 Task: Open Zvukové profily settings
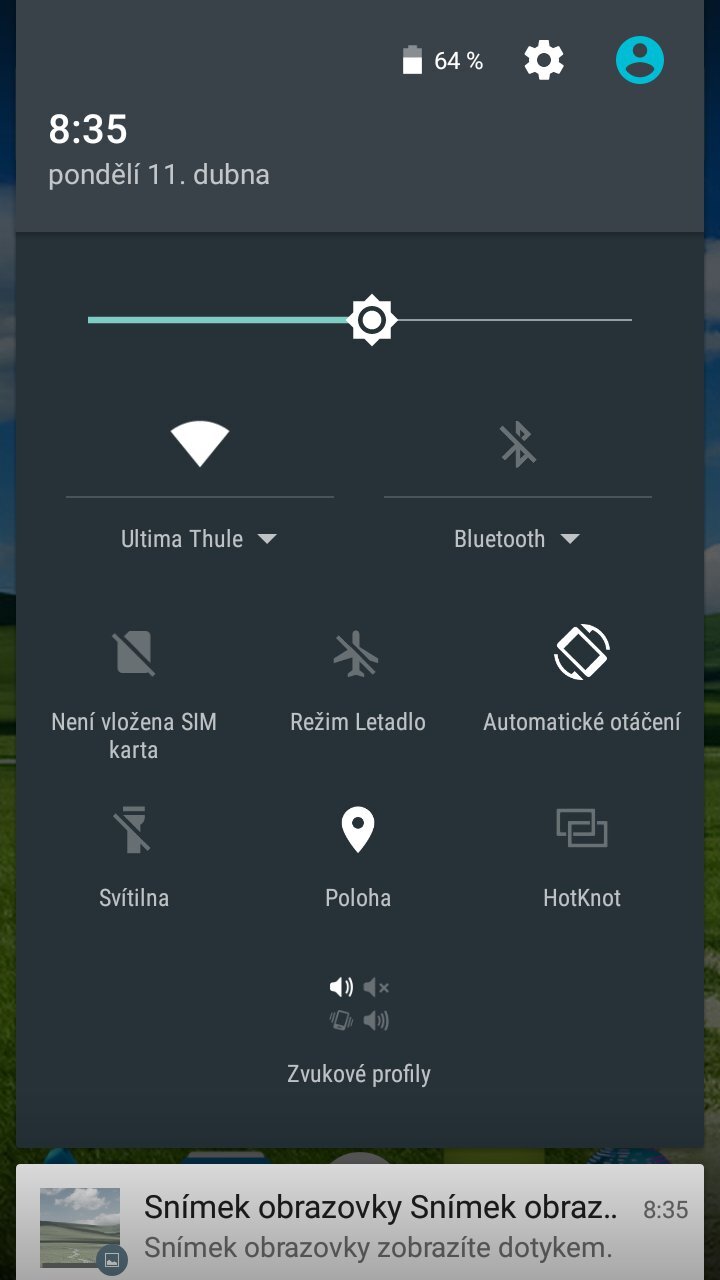click(357, 1073)
